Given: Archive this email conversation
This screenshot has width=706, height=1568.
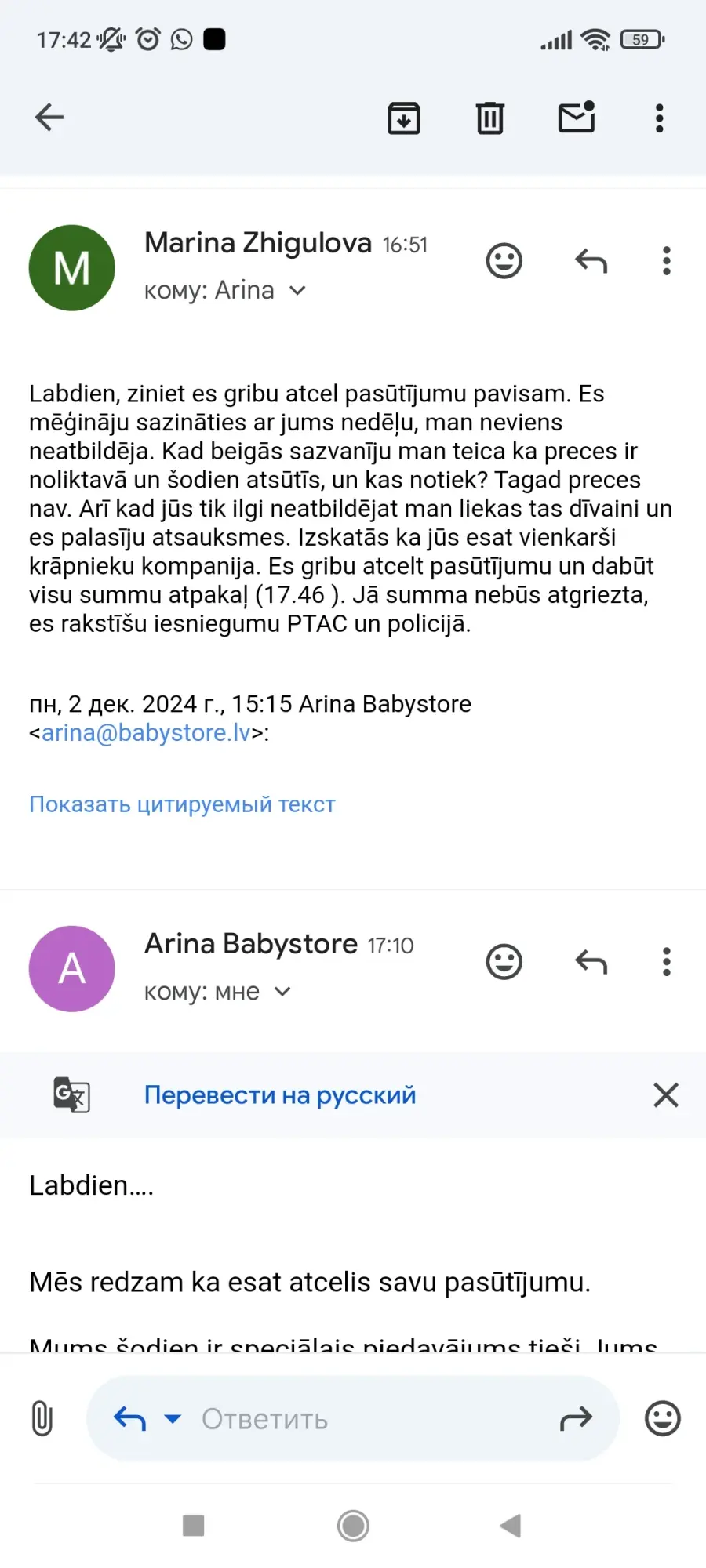Looking at the screenshot, I should (404, 118).
